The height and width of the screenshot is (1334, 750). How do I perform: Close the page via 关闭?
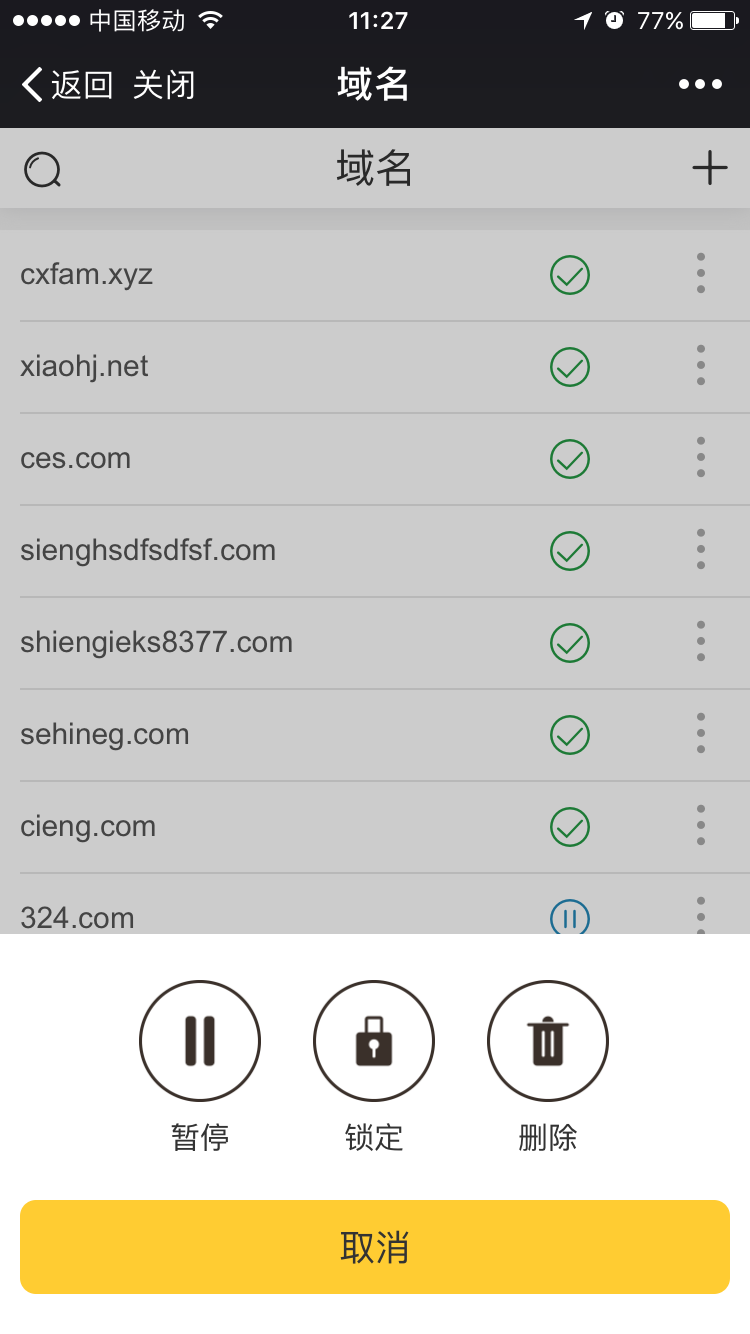164,85
